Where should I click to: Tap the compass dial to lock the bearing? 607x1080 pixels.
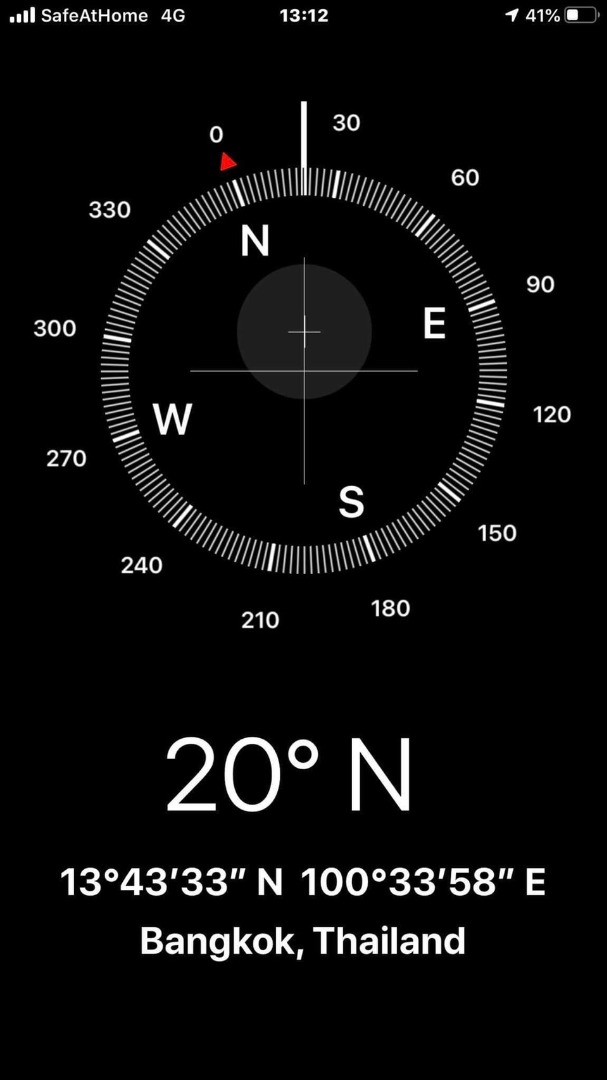pyautogui.click(x=304, y=371)
